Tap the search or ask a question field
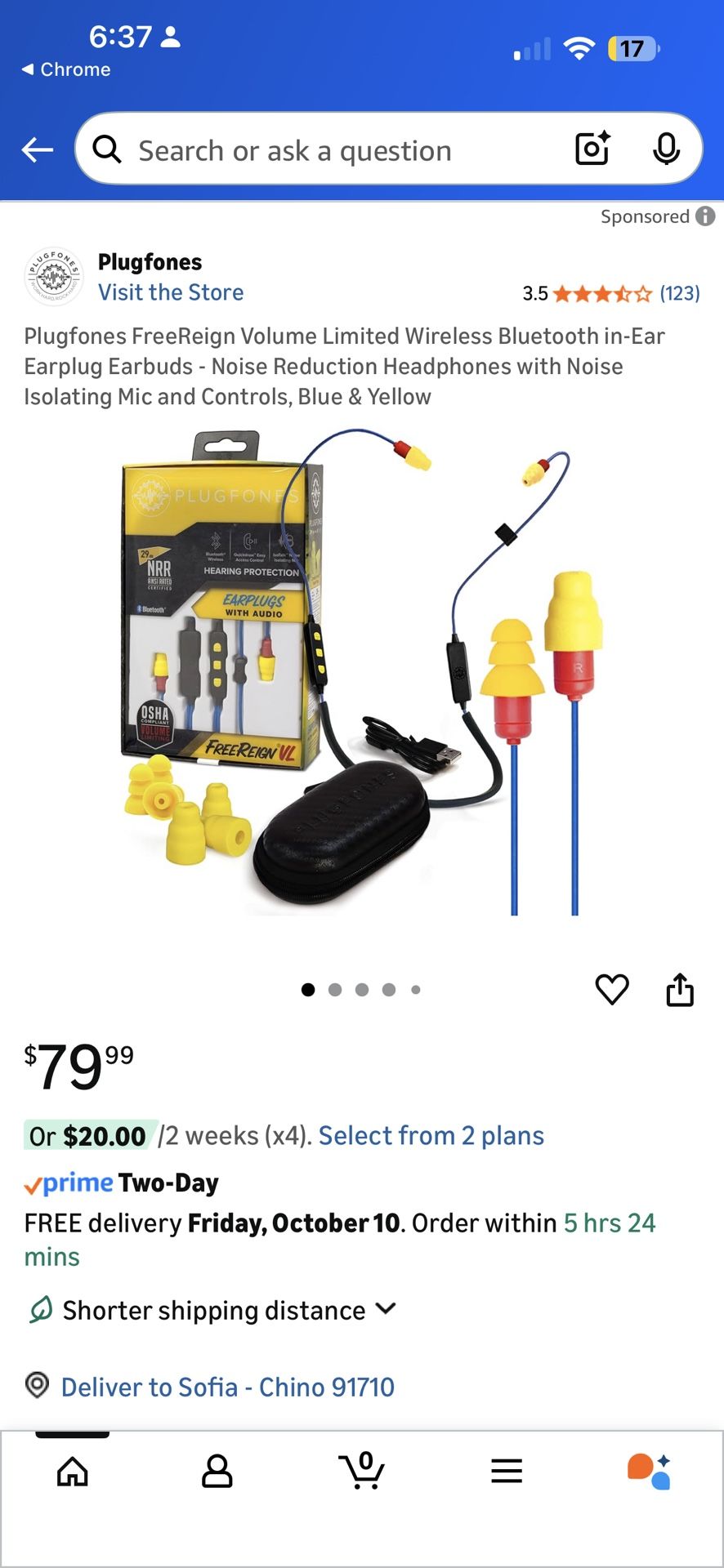 tap(327, 150)
